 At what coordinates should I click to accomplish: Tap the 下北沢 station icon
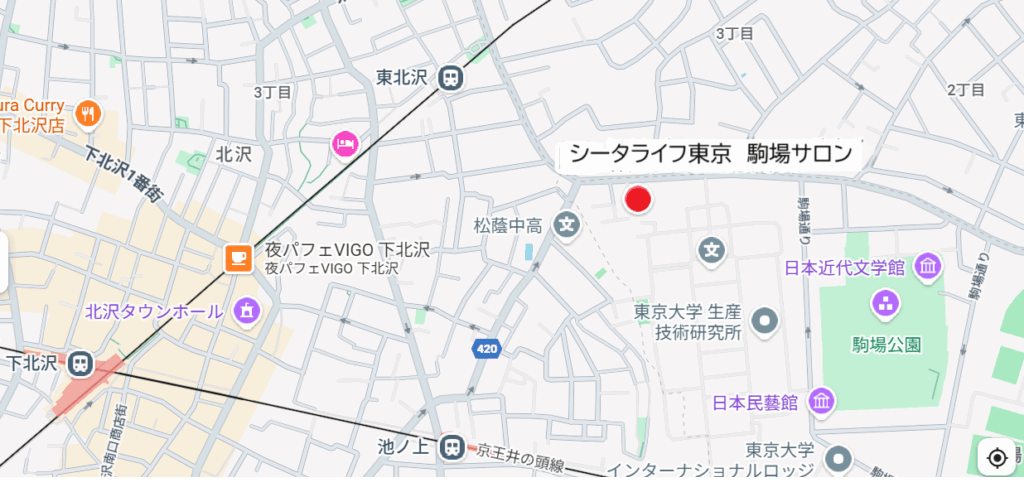79,362
